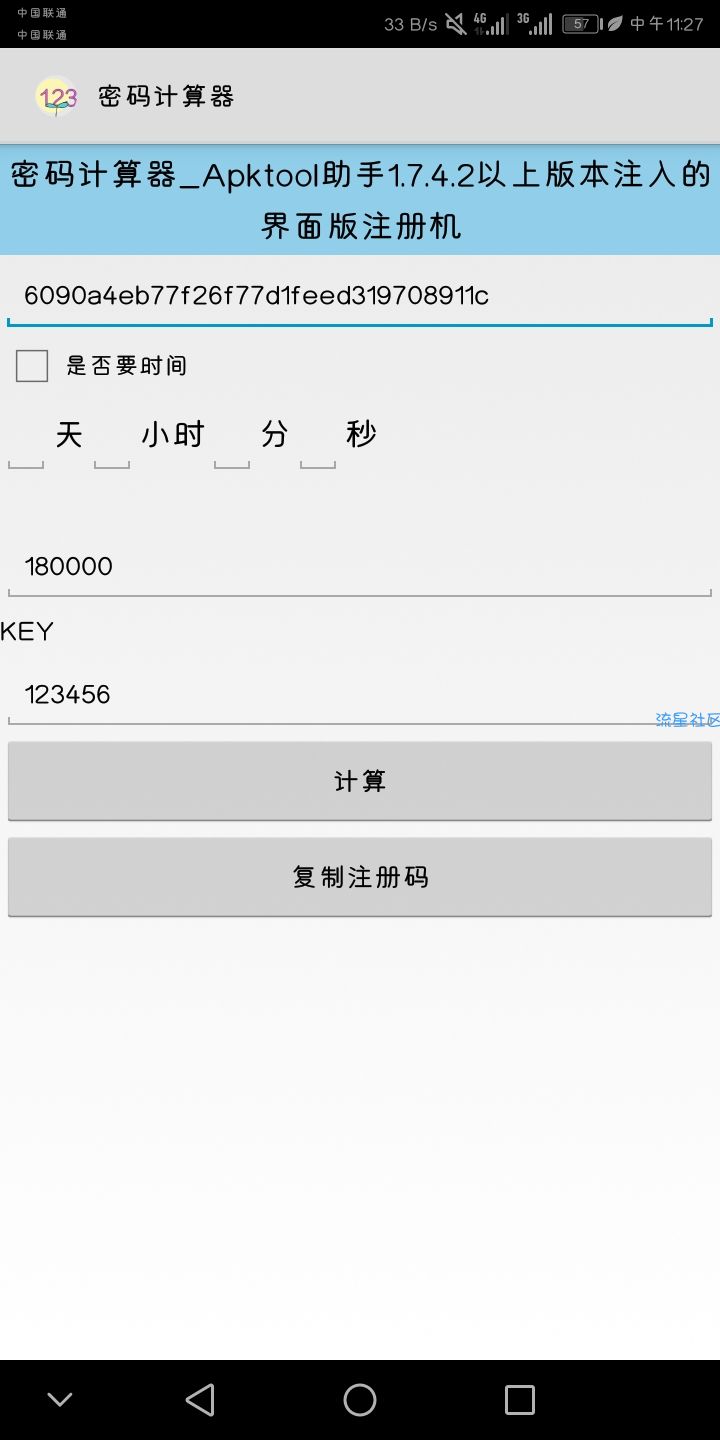Open recent apps from the navigation bar
This screenshot has height=1440, width=720.
pyautogui.click(x=520, y=1400)
